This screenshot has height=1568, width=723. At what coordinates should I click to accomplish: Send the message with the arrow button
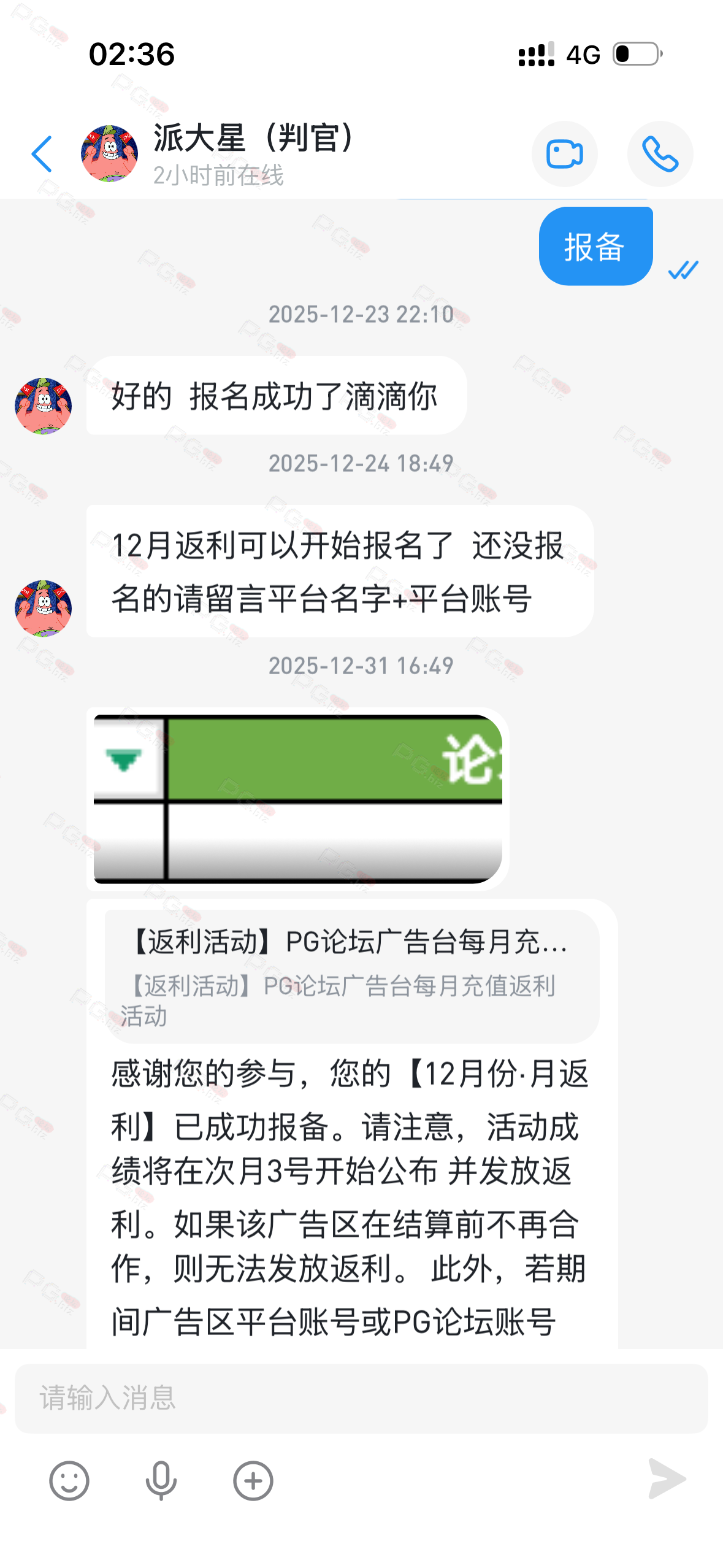click(x=666, y=1479)
